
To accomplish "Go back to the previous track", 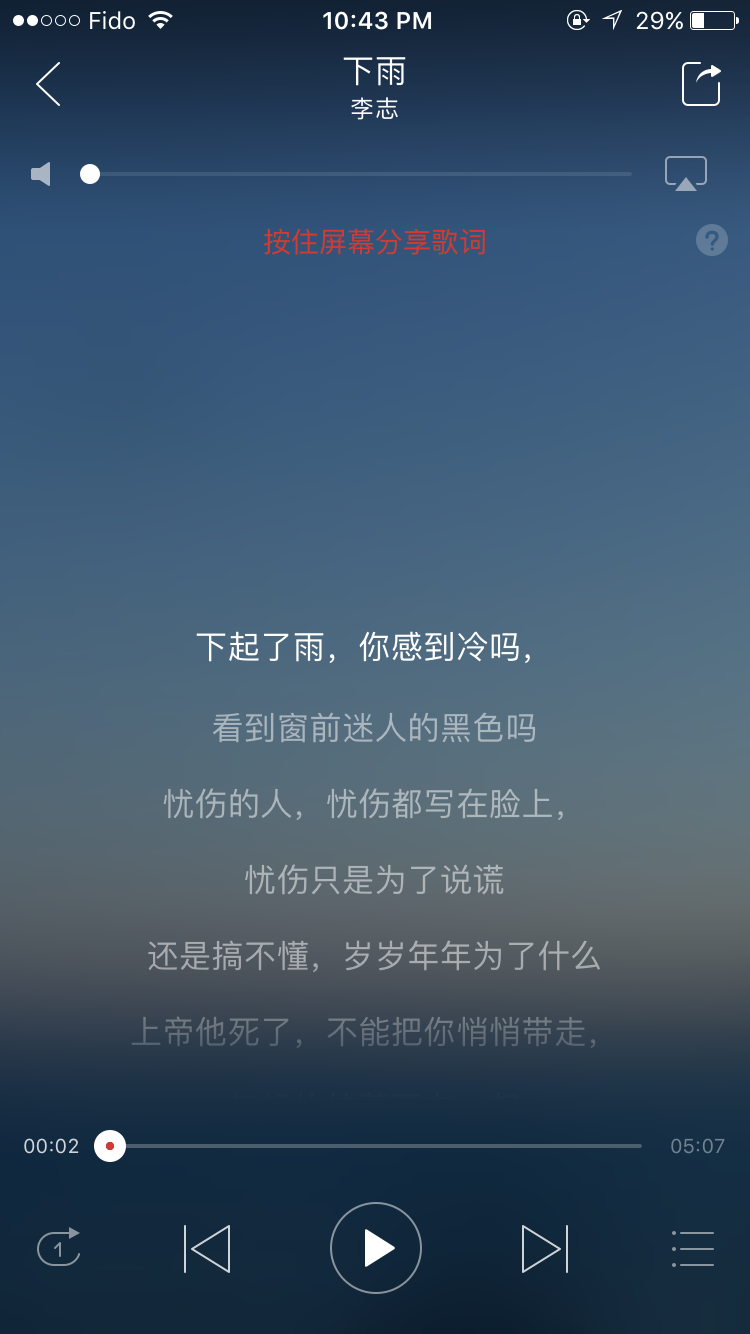I will (207, 1247).
